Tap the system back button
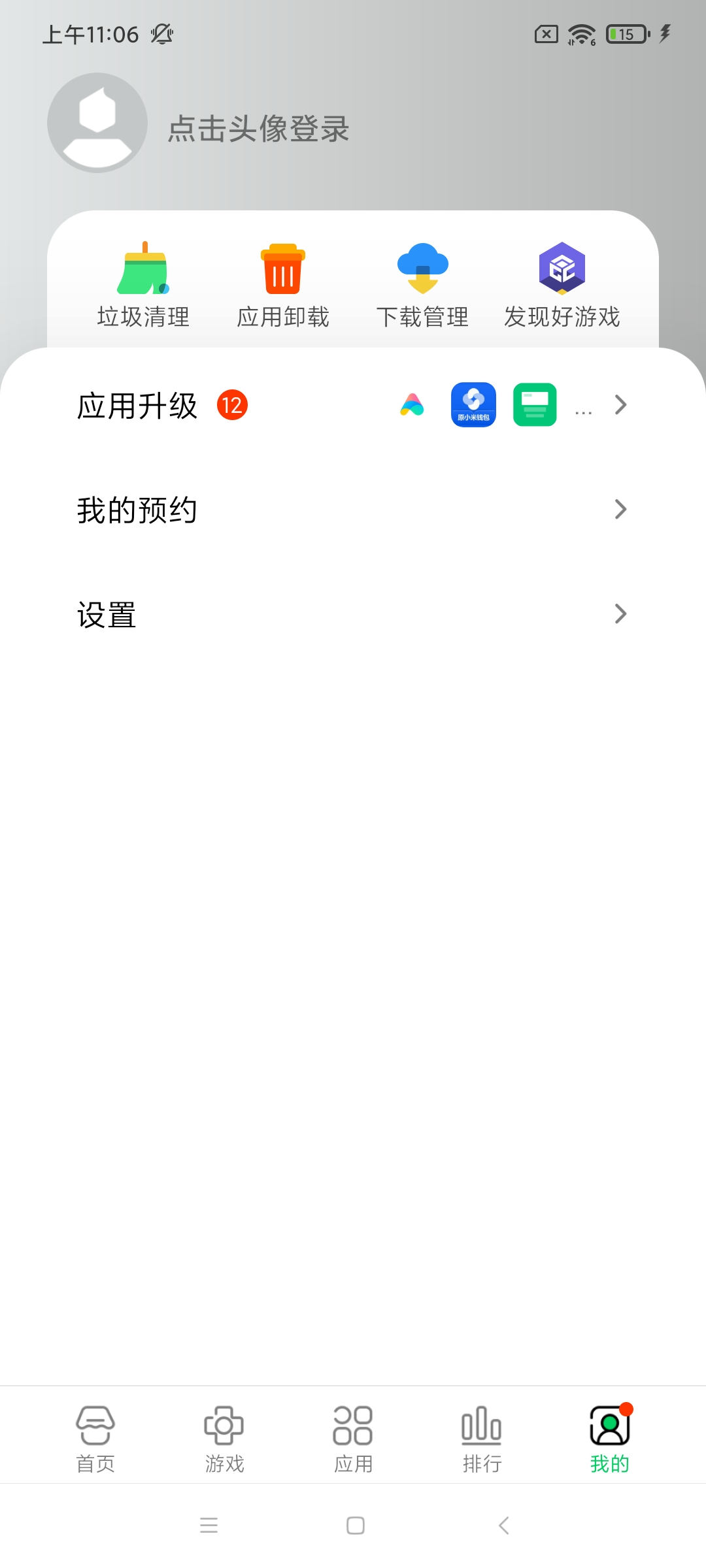This screenshot has width=706, height=1568. tap(503, 1526)
